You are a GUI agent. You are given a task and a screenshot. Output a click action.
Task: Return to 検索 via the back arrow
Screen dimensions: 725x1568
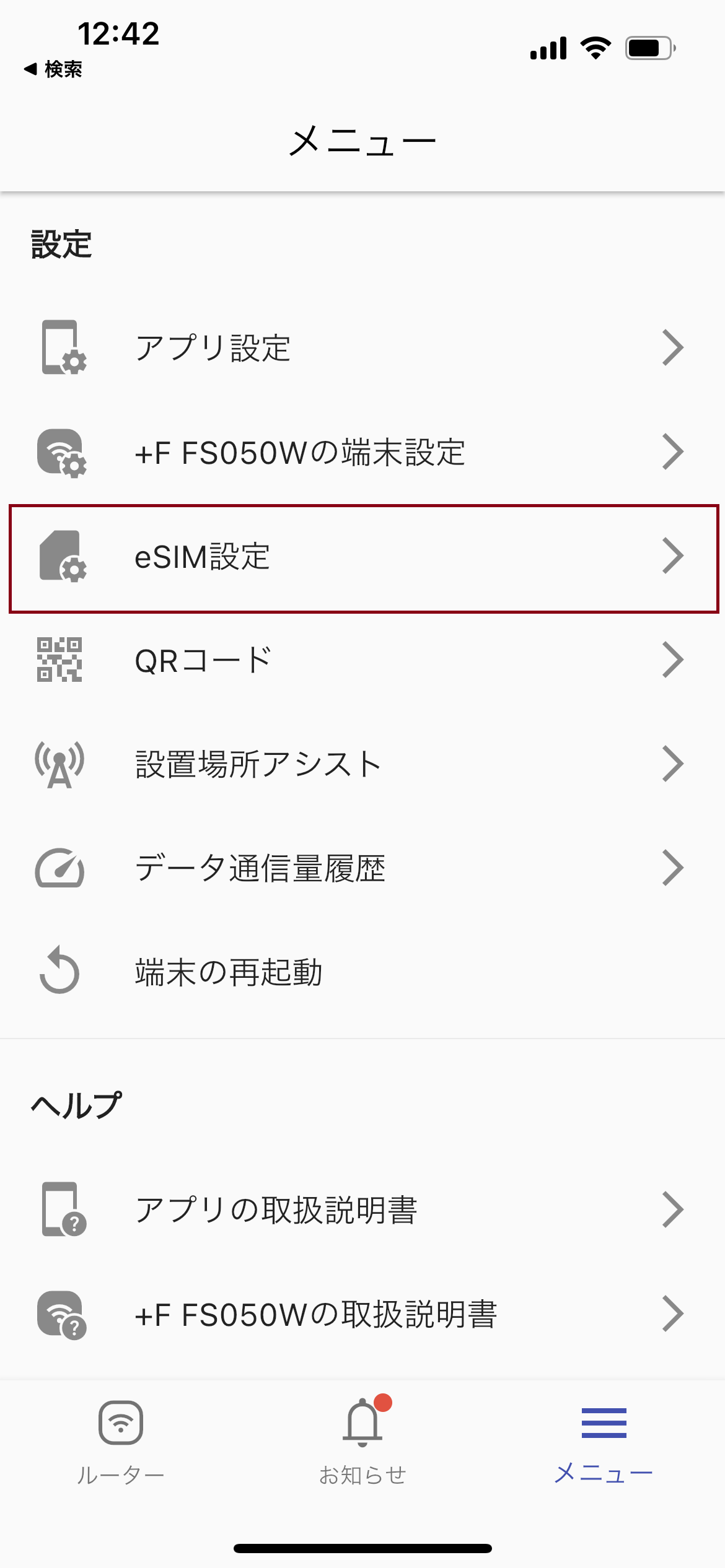point(53,69)
